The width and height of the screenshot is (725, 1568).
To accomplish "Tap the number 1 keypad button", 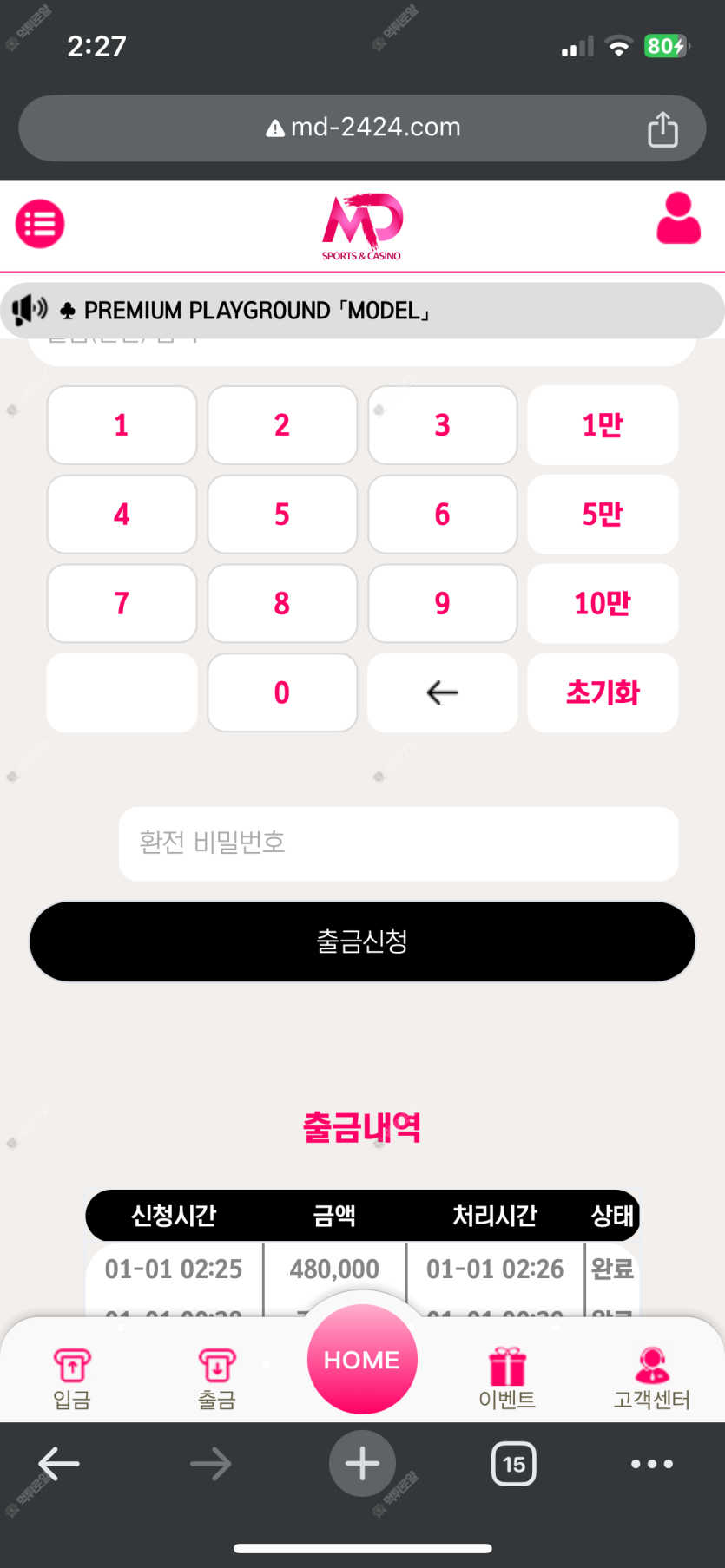I will click(122, 425).
